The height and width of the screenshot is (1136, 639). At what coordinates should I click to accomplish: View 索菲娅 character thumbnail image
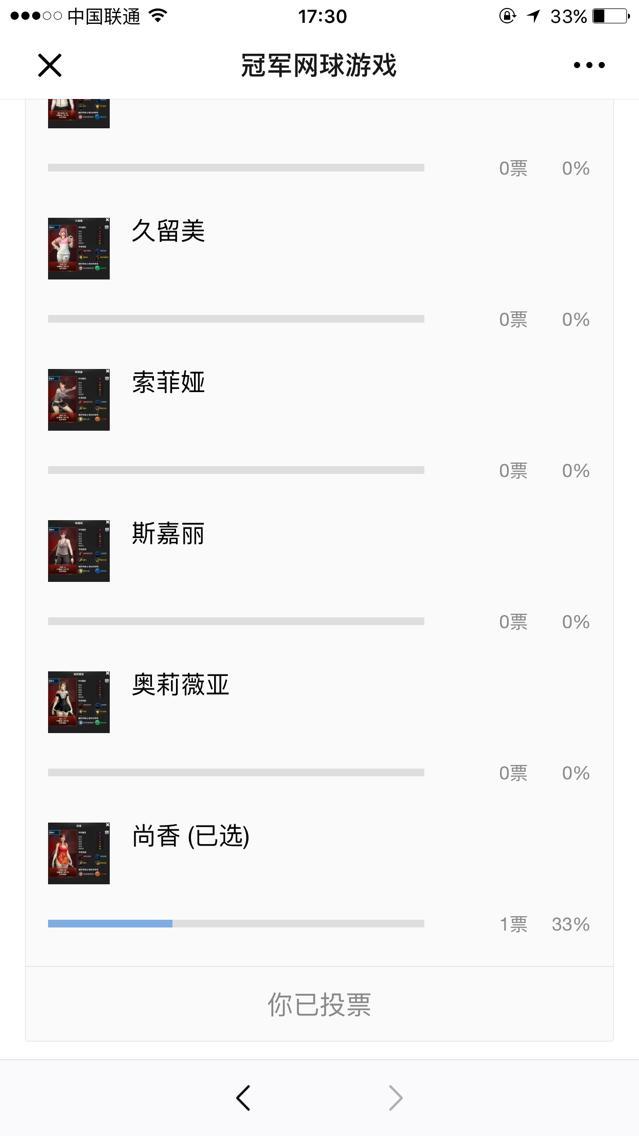coord(79,399)
